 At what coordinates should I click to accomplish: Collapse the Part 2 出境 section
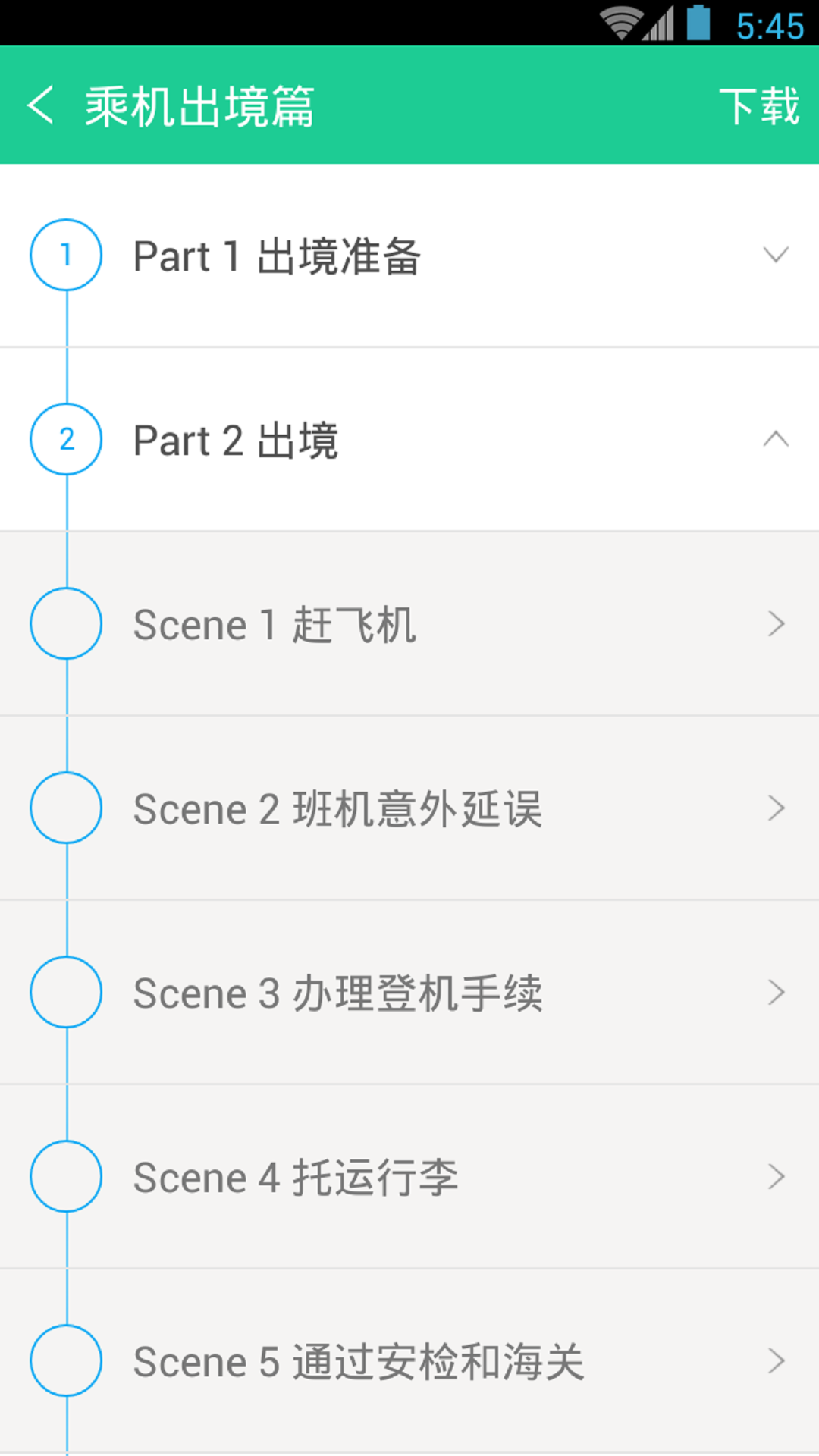pos(775,440)
